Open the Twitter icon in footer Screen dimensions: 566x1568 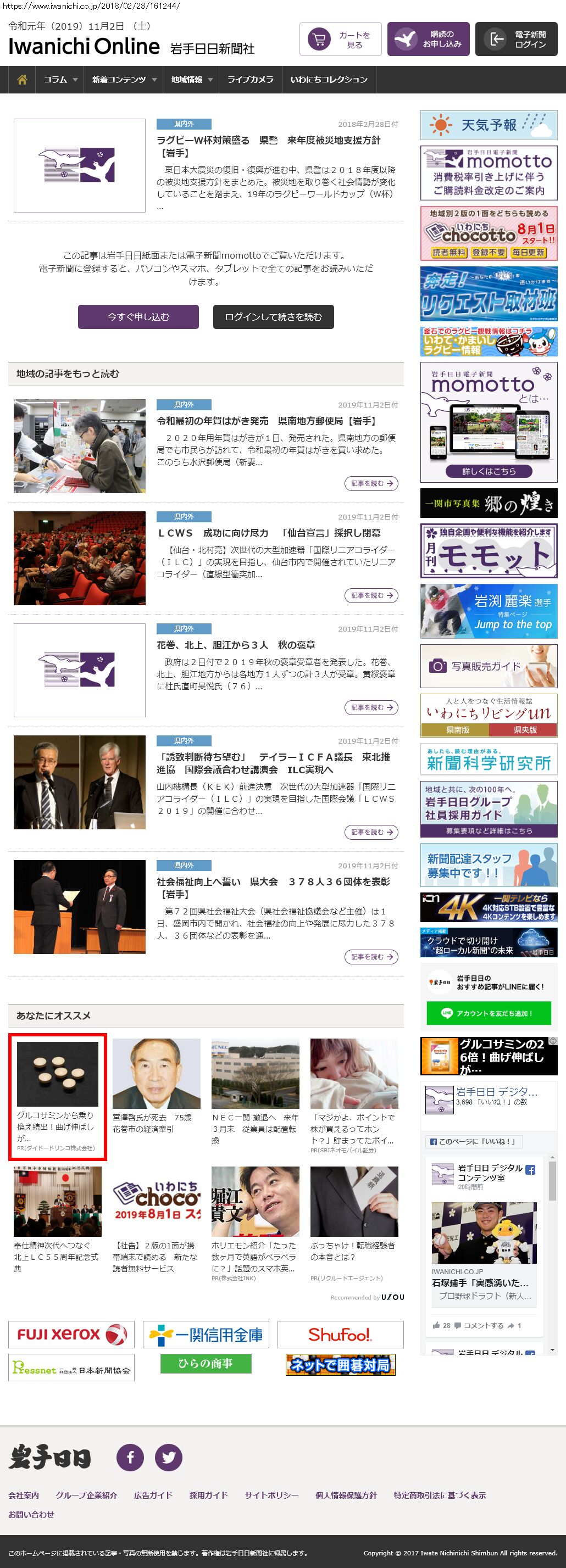pos(168,1457)
